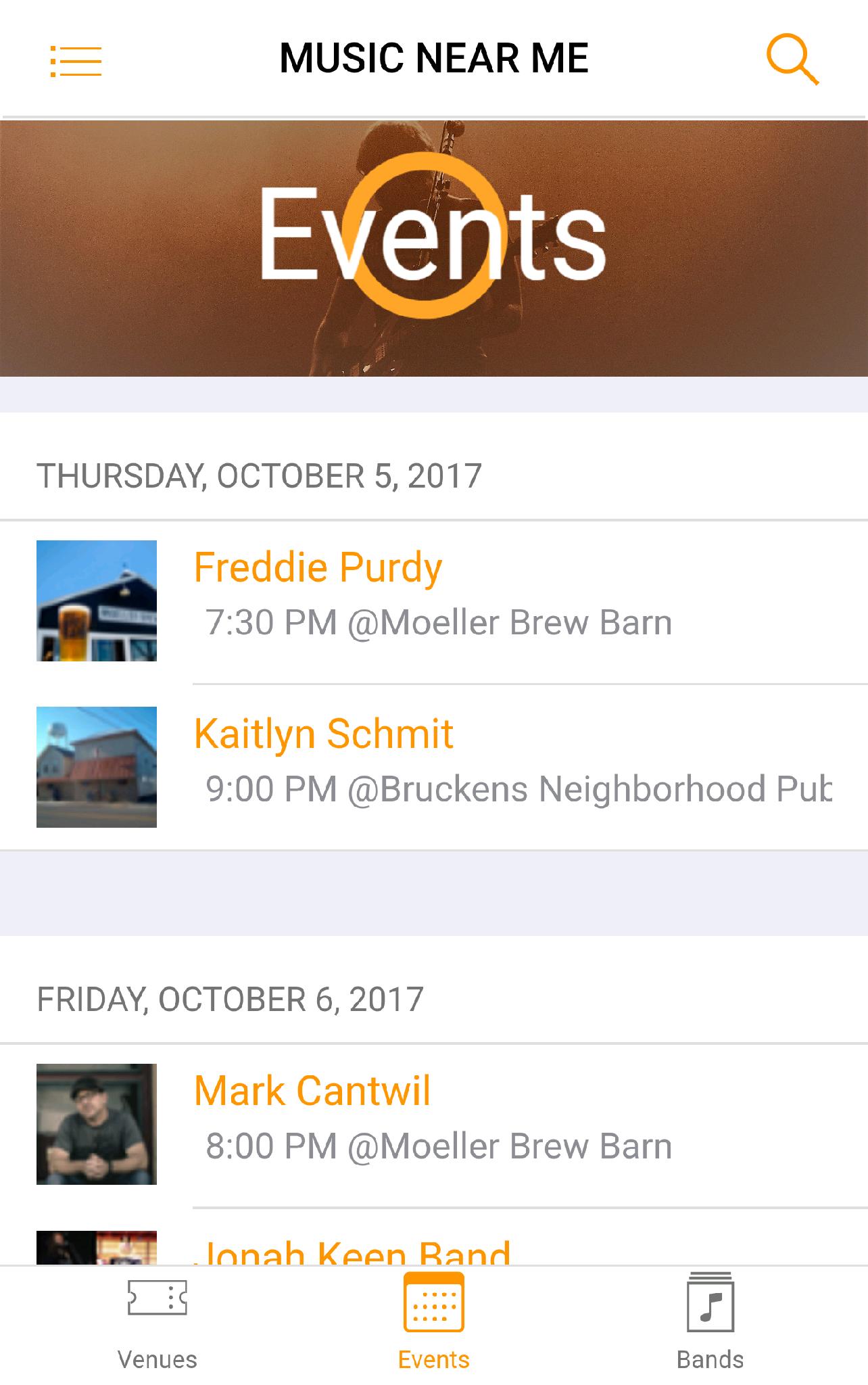
Task: Select the Thursday, October 5 date header
Action: (260, 476)
